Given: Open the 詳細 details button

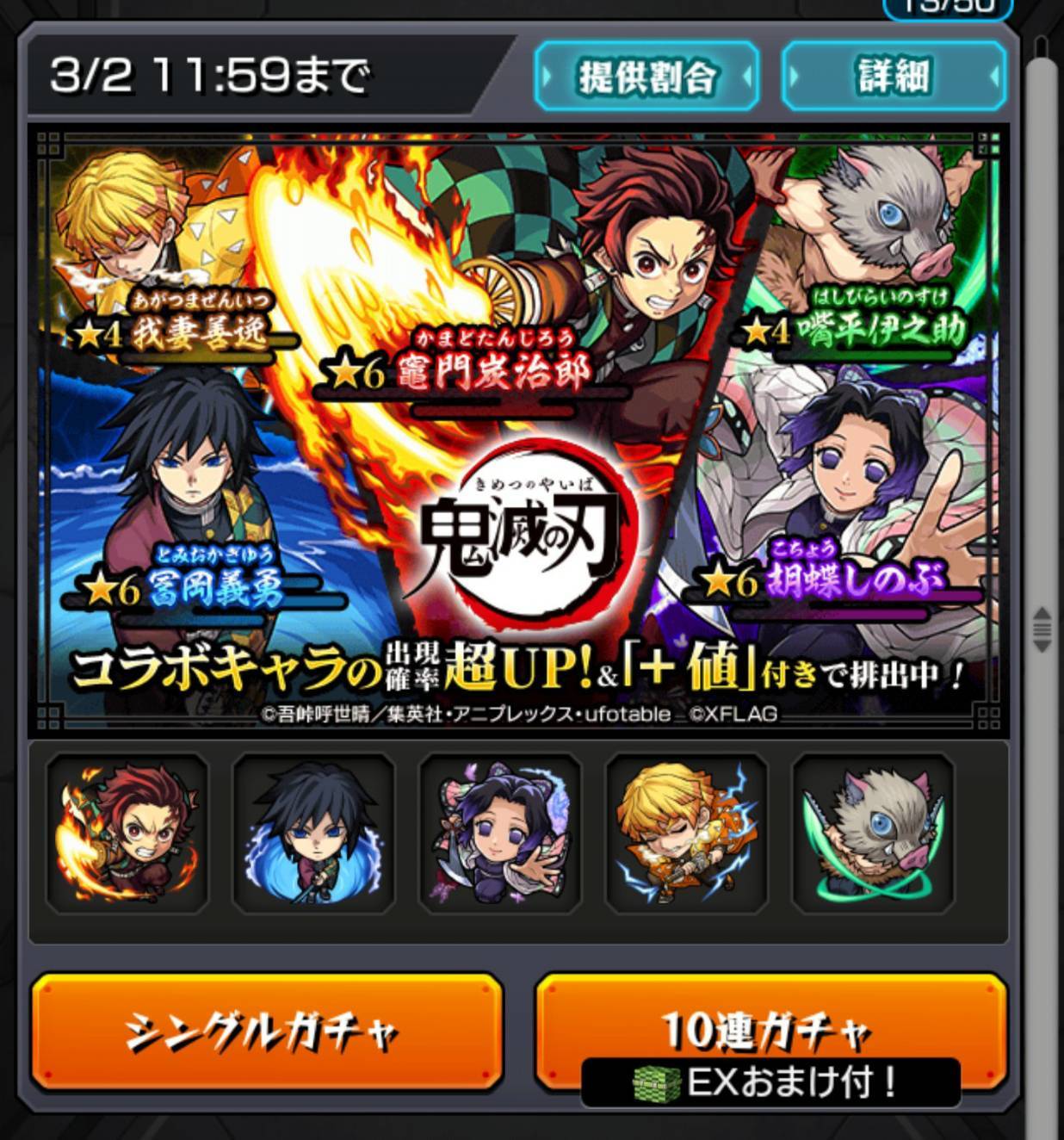Looking at the screenshot, I should pos(894,76).
